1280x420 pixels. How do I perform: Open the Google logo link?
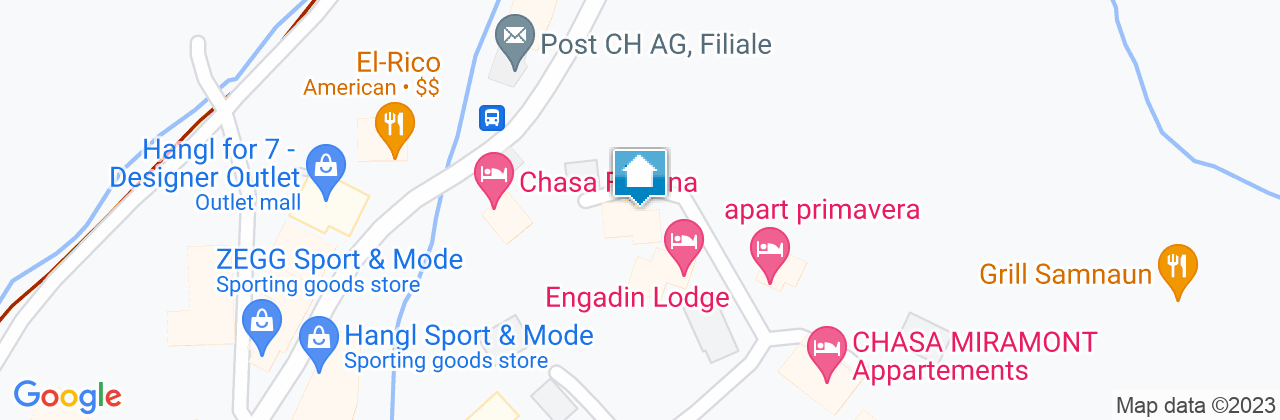coord(67,396)
